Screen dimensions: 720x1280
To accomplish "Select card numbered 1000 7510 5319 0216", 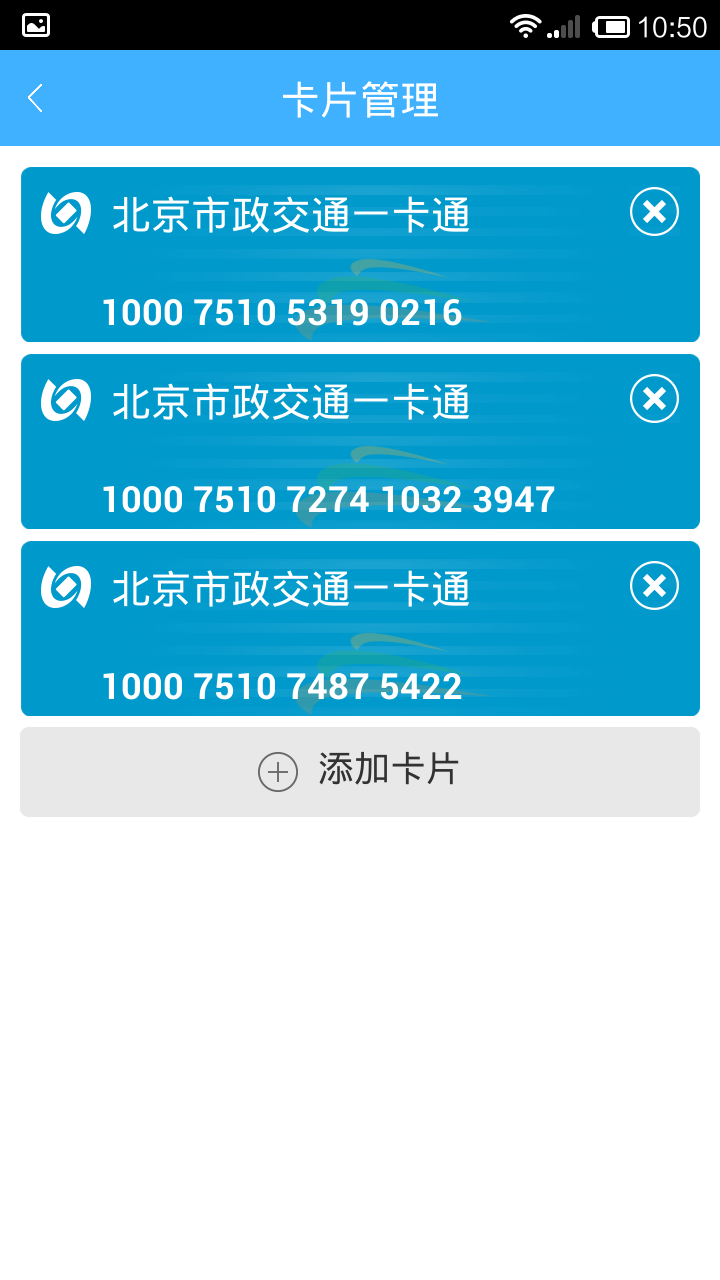I will click(x=360, y=255).
